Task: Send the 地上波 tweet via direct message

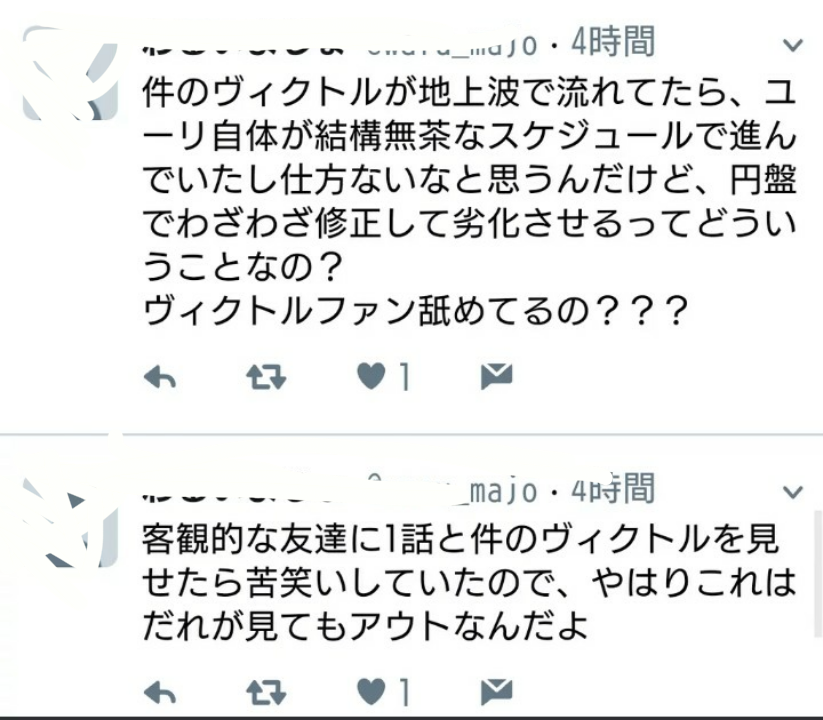Action: [495, 376]
